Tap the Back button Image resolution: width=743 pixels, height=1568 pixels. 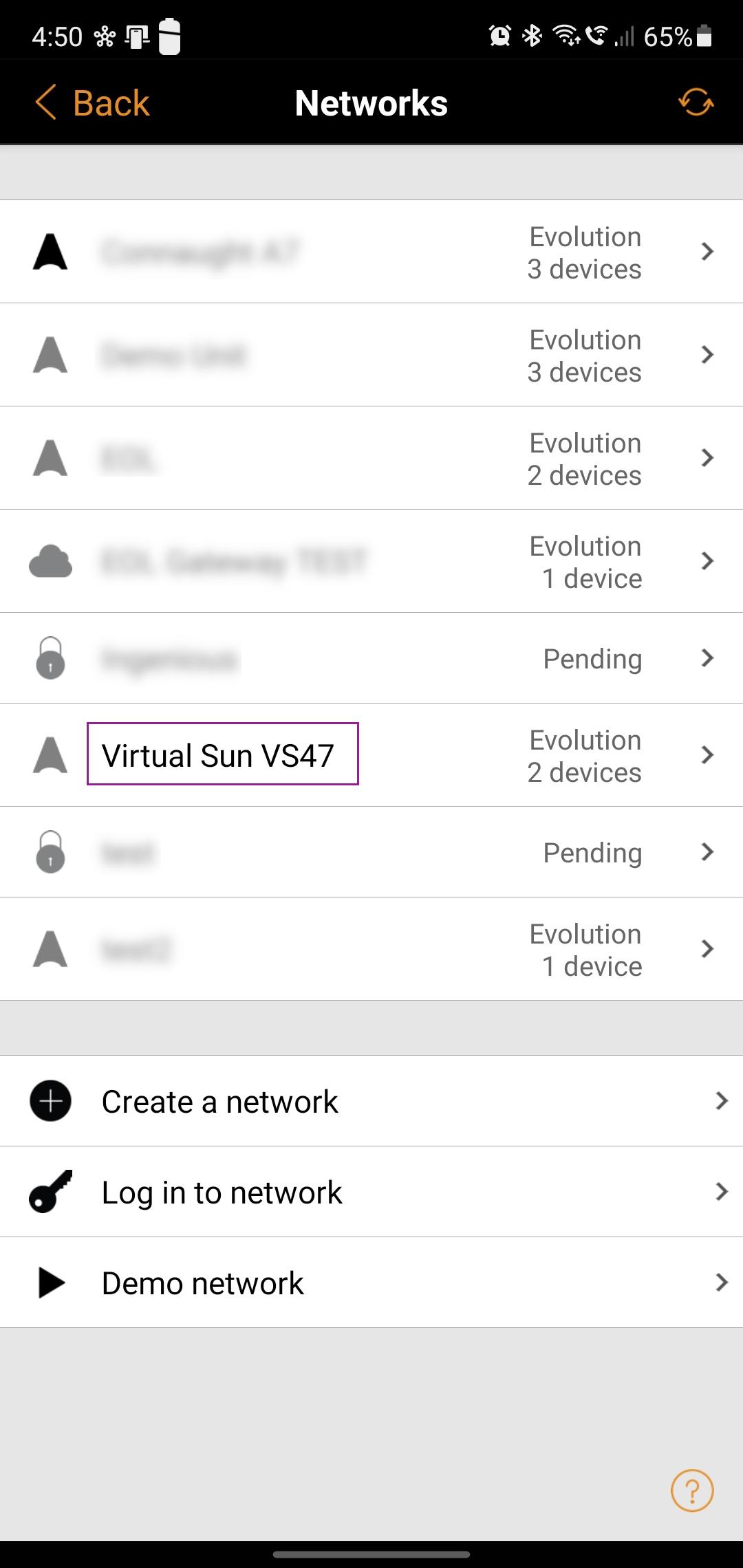(93, 102)
